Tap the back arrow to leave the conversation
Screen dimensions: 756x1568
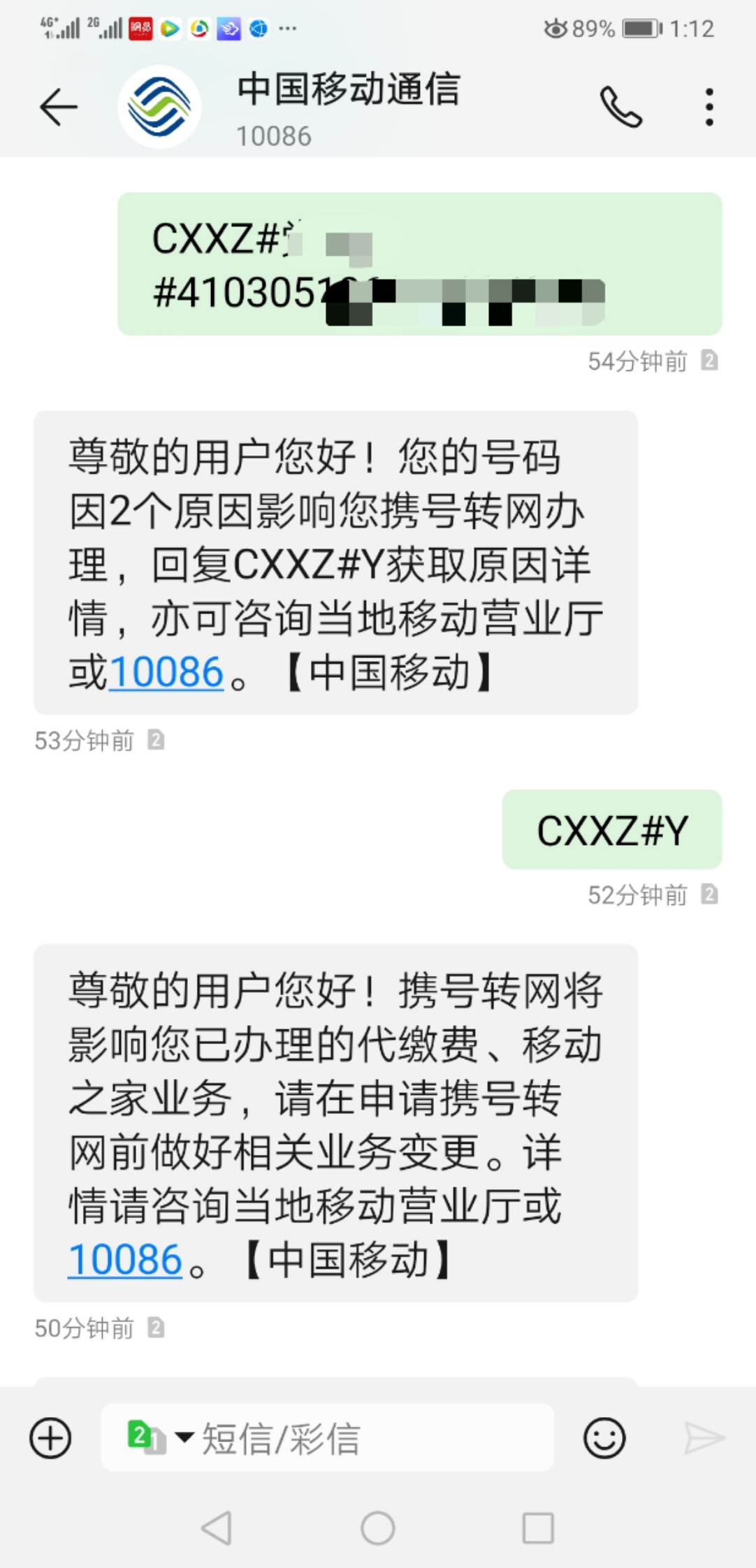click(58, 106)
